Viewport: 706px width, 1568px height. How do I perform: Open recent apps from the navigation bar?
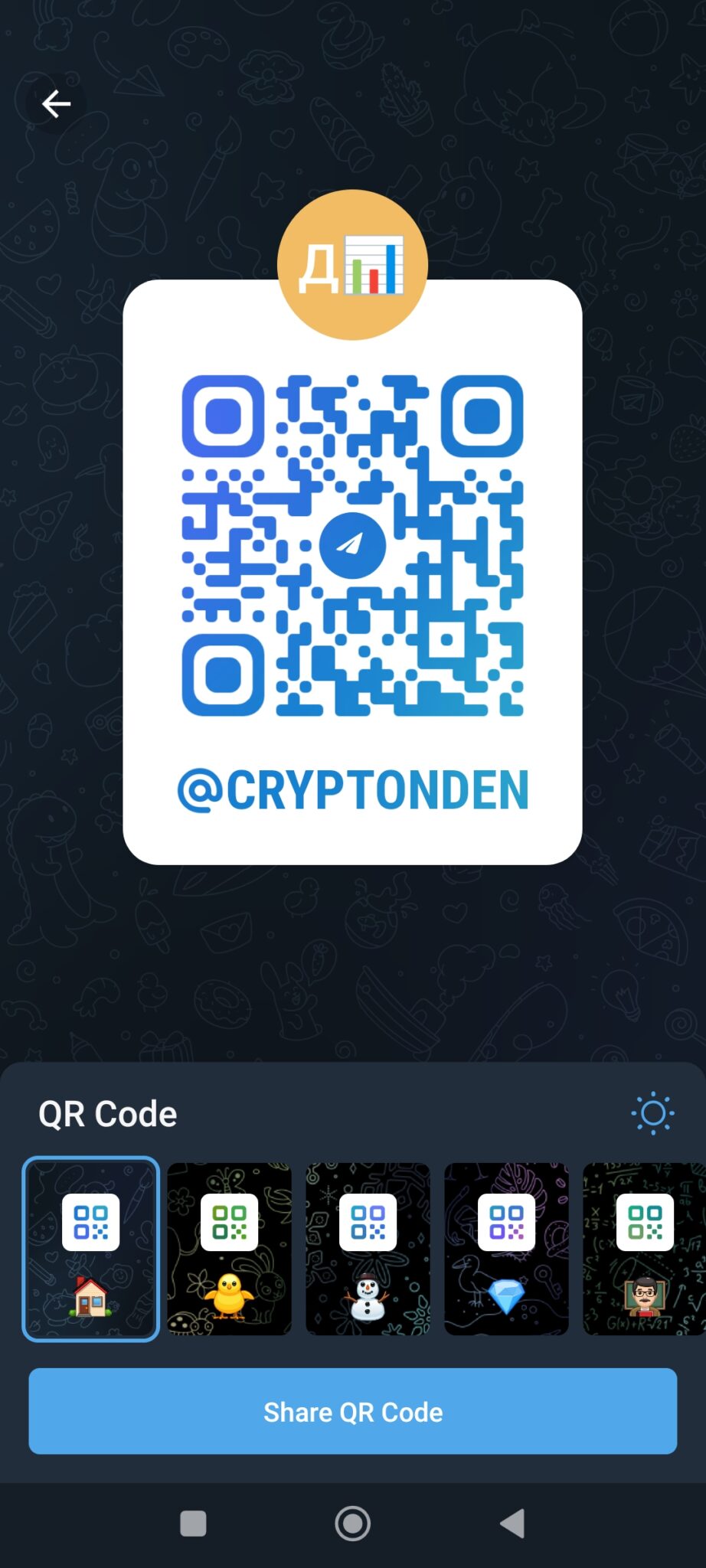(193, 1524)
